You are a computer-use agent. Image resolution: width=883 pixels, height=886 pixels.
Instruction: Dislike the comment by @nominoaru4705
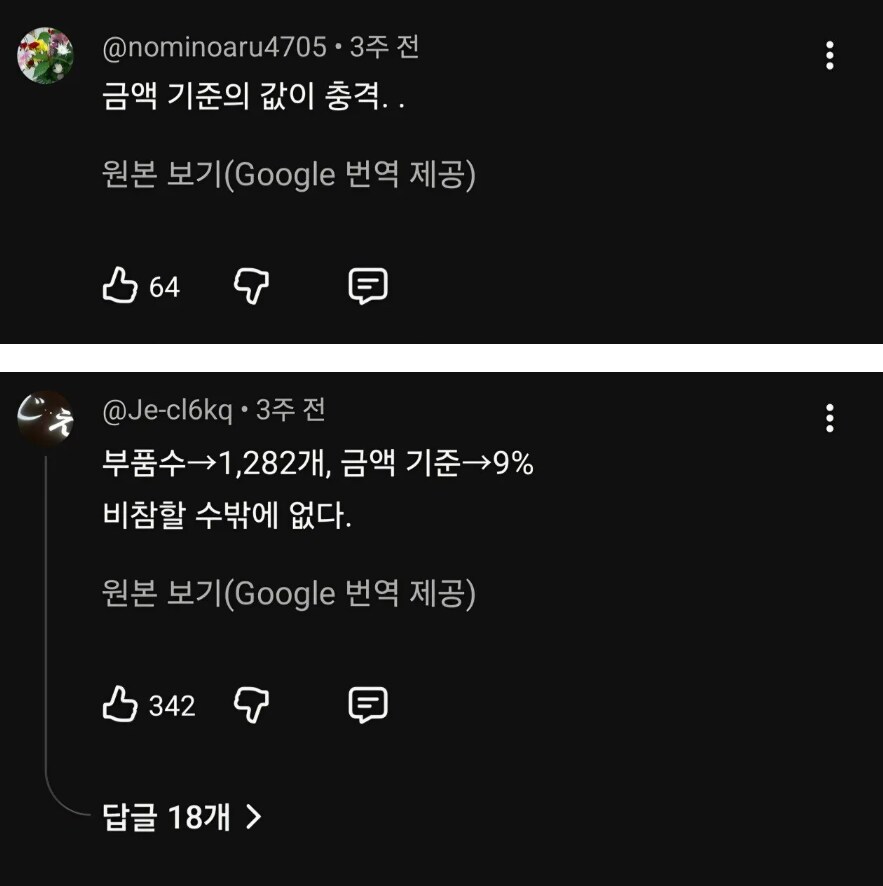(251, 287)
